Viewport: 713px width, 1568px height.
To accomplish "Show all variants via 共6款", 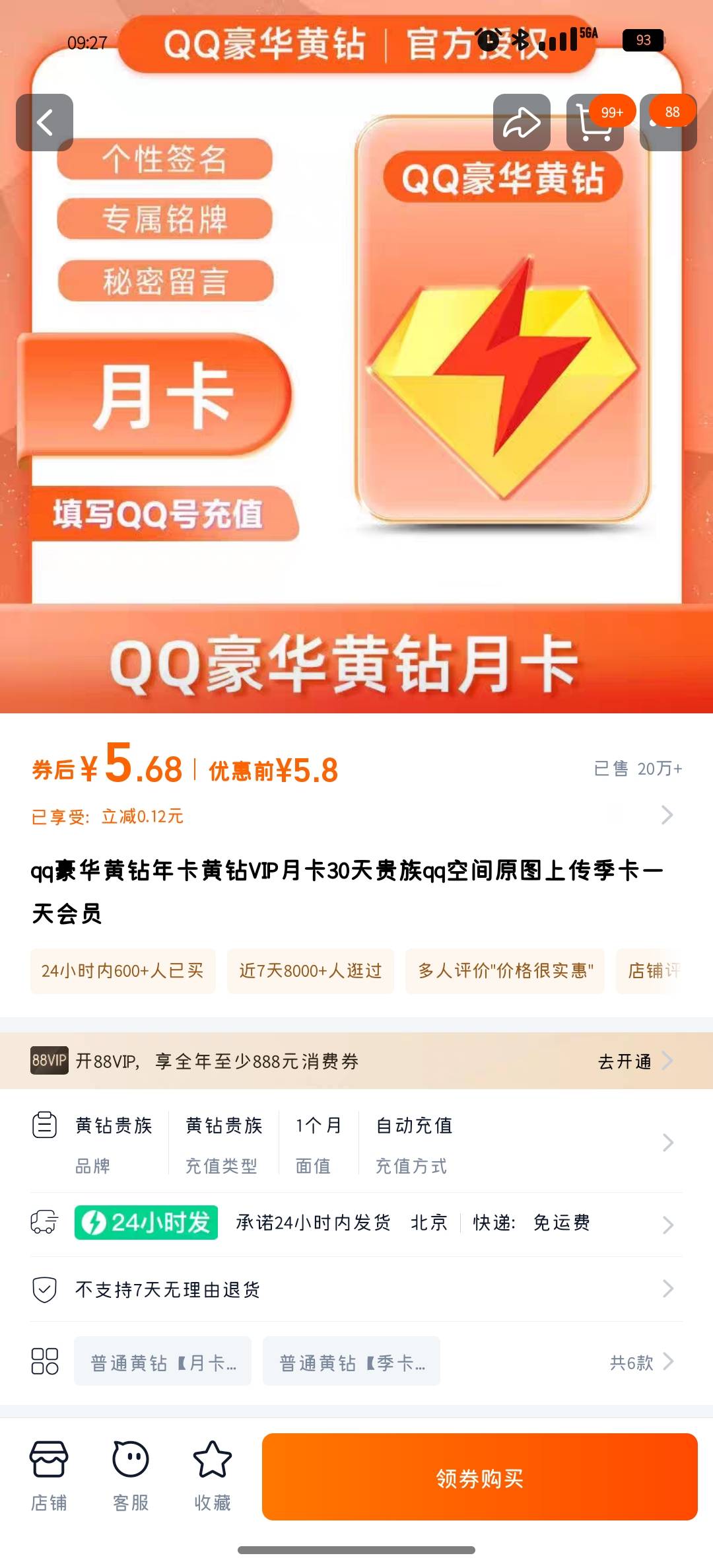I will (640, 1362).
